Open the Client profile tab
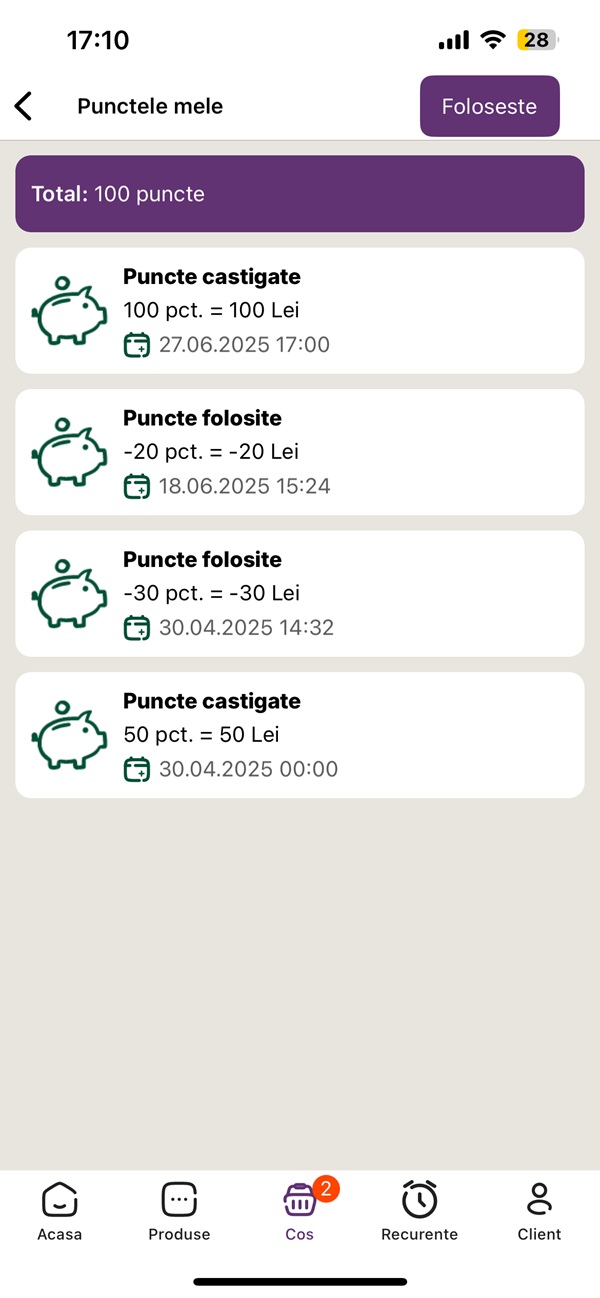The image size is (600, 1298). pos(539,1211)
